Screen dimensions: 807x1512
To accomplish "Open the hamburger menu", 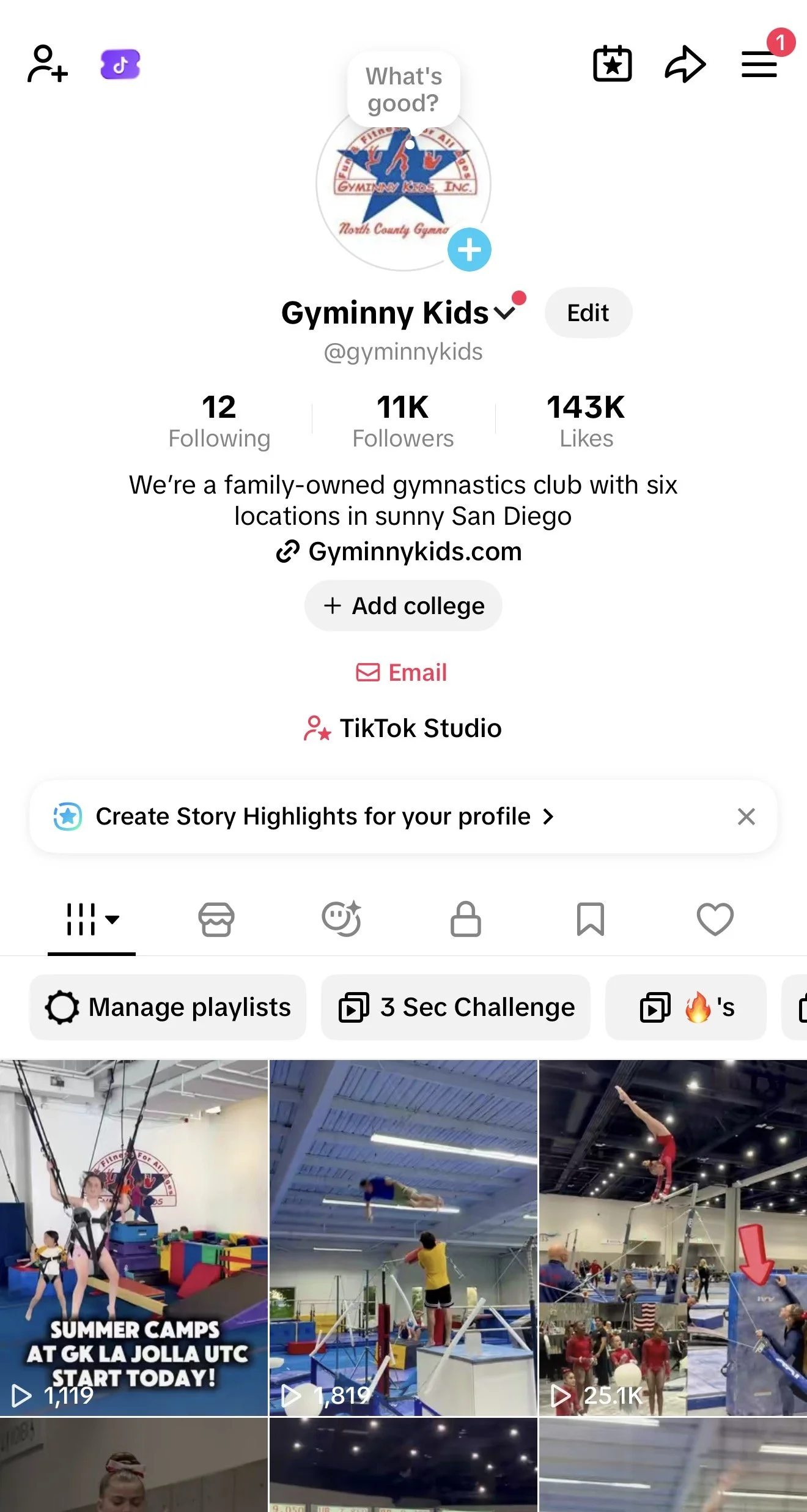I will [759, 64].
